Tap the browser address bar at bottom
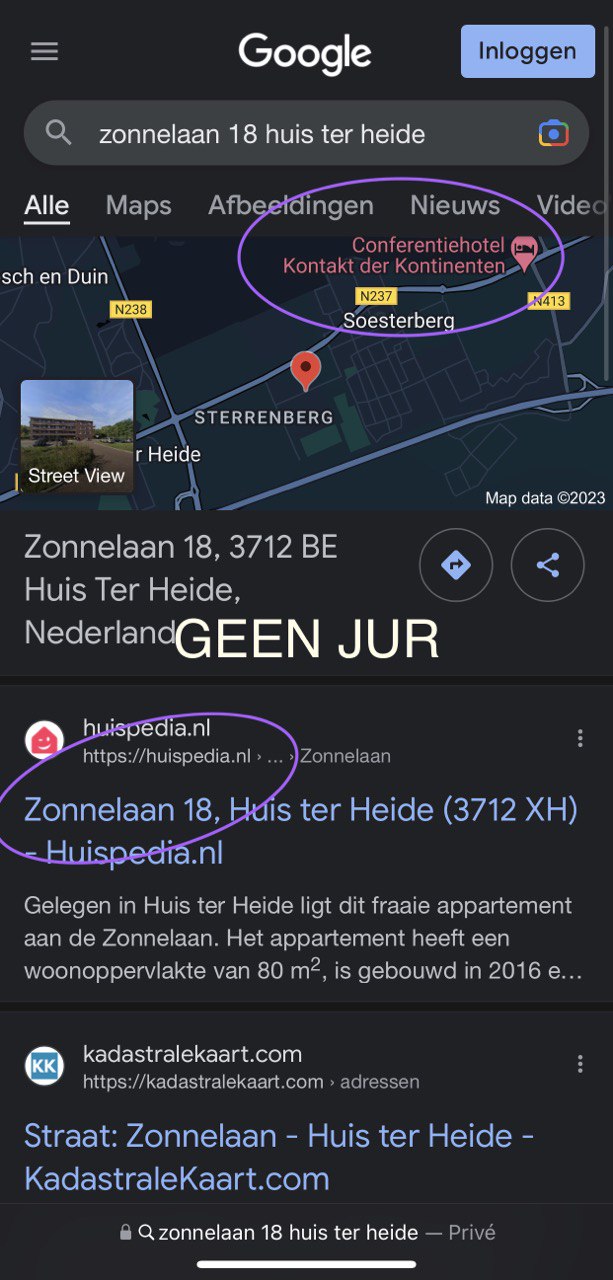 (306, 1233)
